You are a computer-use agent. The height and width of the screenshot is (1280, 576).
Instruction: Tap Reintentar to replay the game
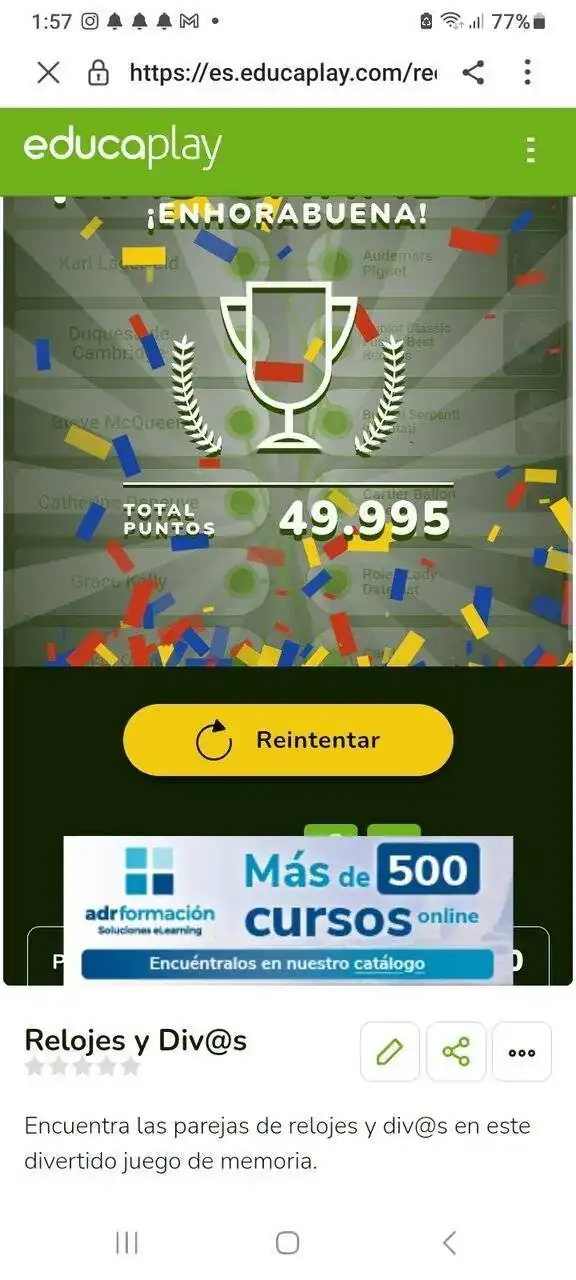tap(288, 740)
